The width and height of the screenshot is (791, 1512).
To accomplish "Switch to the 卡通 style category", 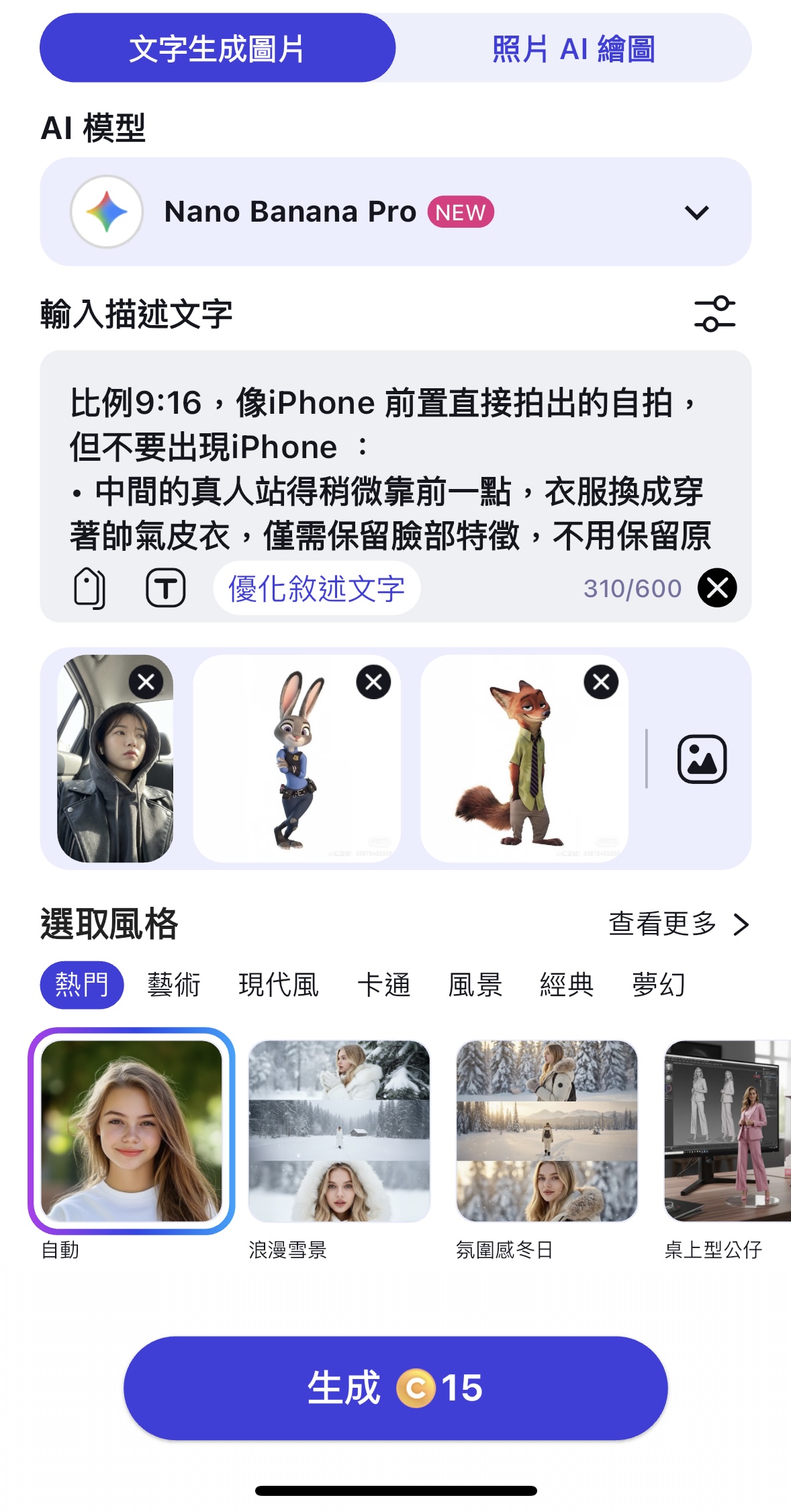I will (x=383, y=985).
